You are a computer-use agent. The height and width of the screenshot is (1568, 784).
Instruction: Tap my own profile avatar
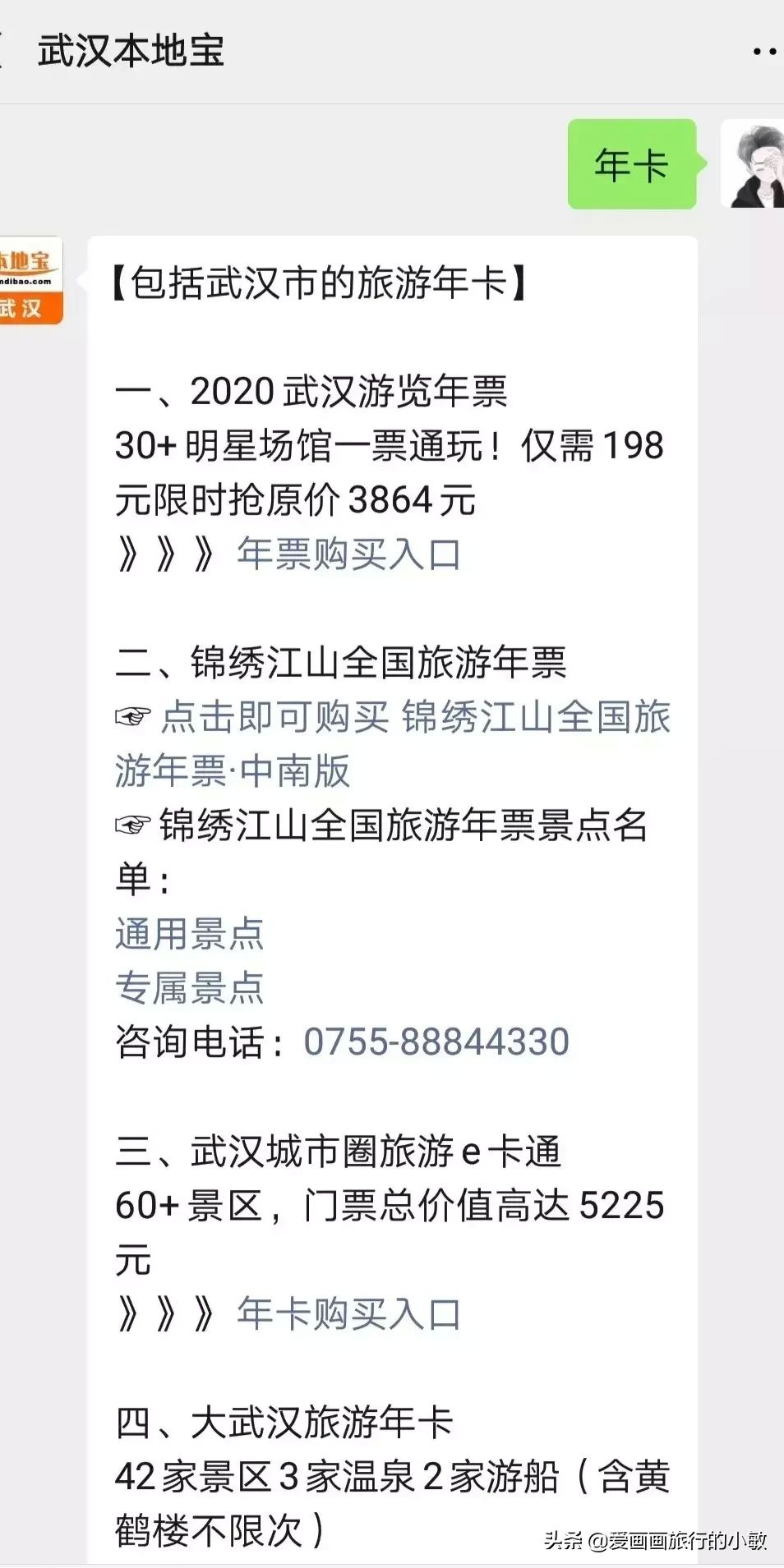click(x=754, y=163)
